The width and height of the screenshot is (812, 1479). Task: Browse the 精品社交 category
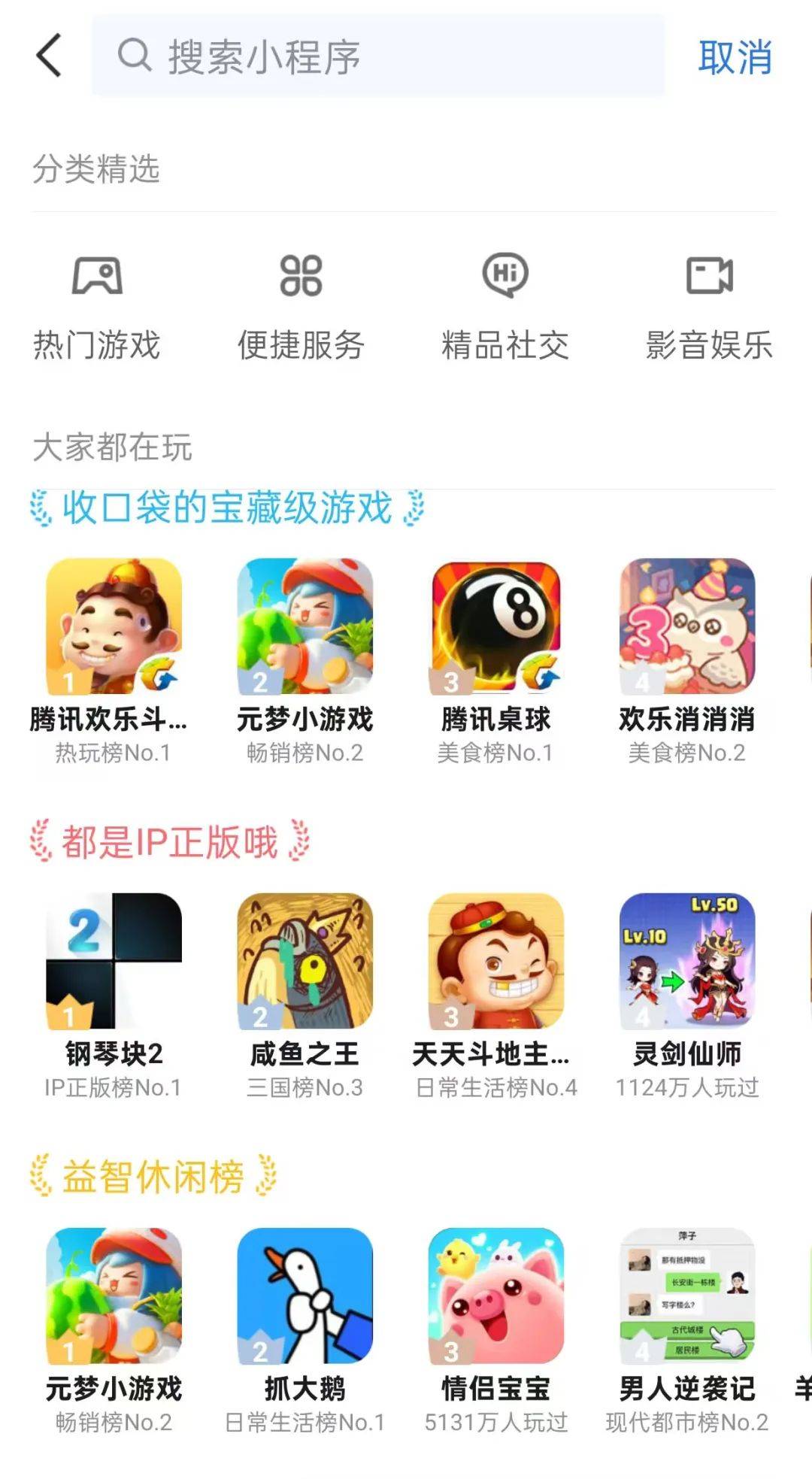pos(504,306)
